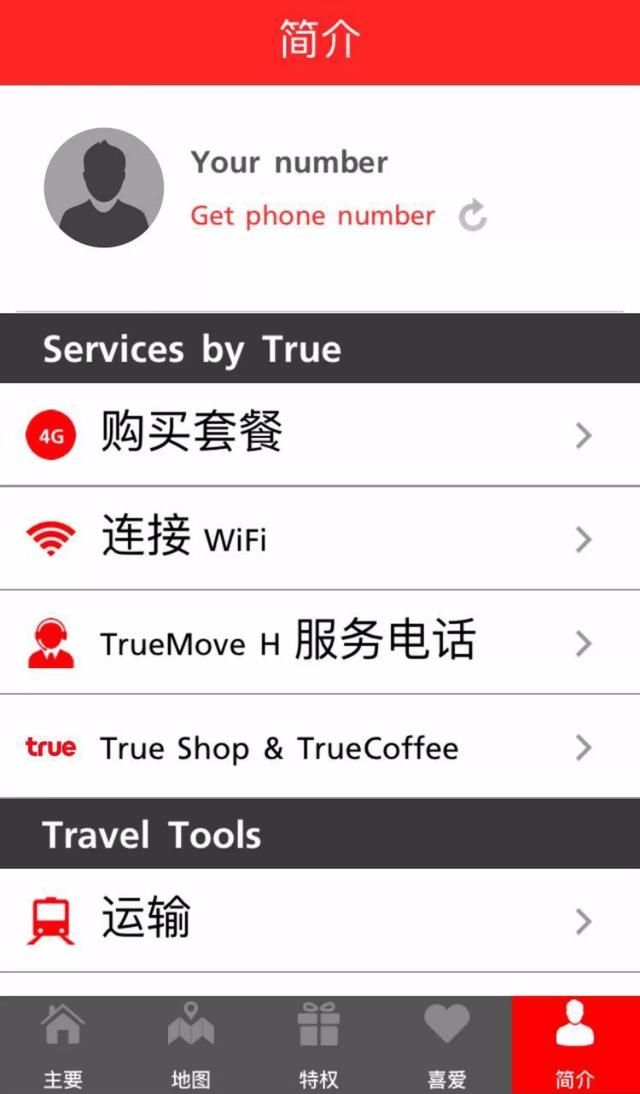Select the 简介 profile tab
The height and width of the screenshot is (1094, 640).
(x=576, y=1044)
